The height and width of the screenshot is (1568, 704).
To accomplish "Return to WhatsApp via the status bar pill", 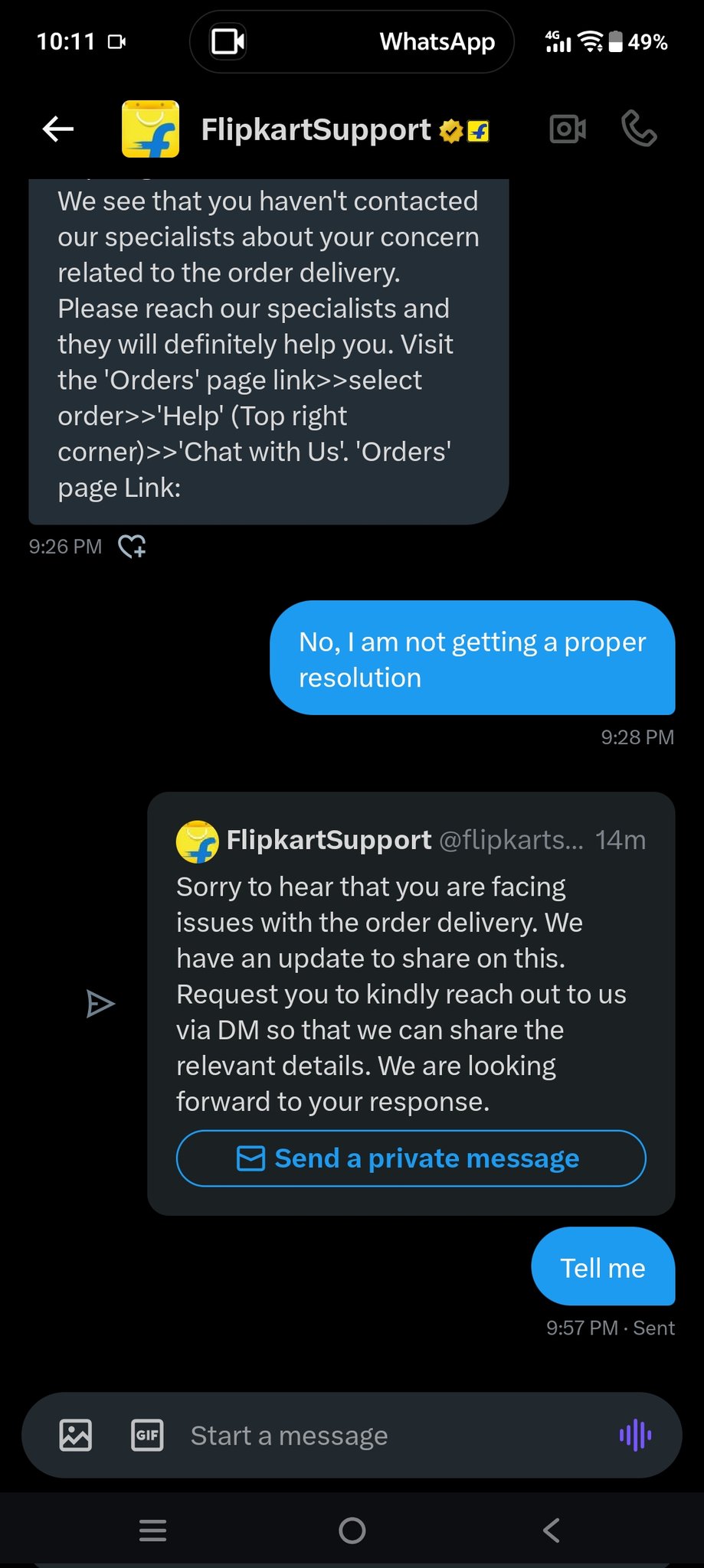I will click(352, 41).
